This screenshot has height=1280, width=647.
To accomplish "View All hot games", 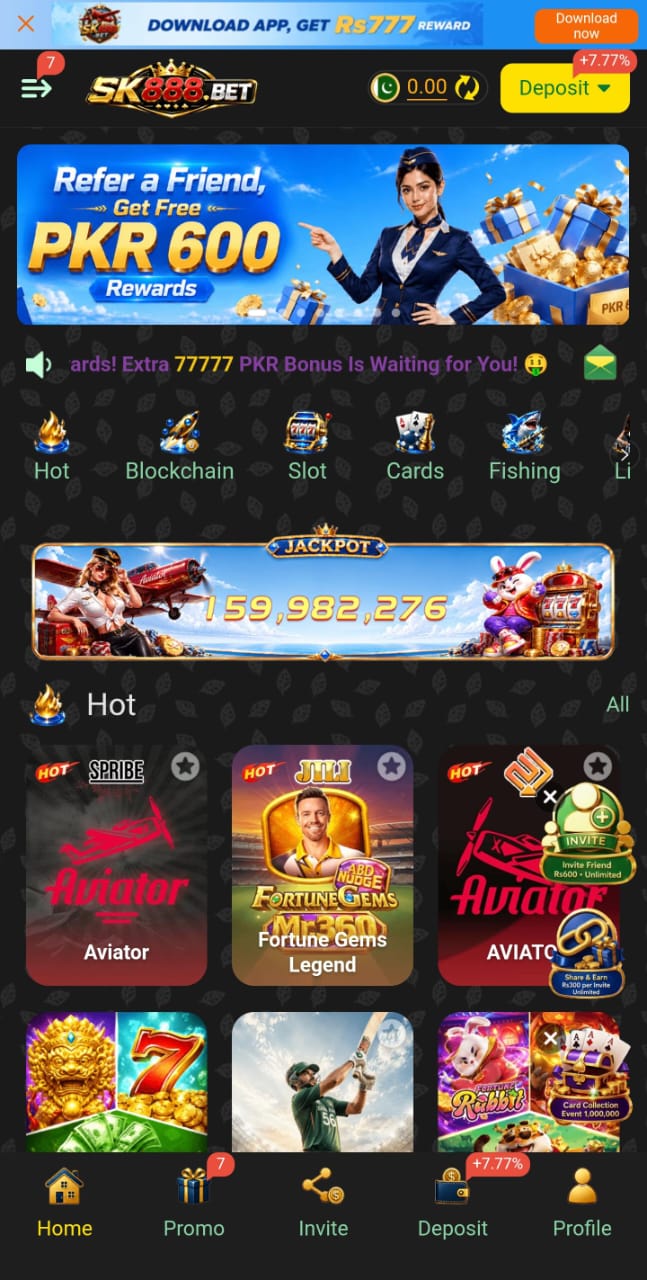I will [x=618, y=705].
